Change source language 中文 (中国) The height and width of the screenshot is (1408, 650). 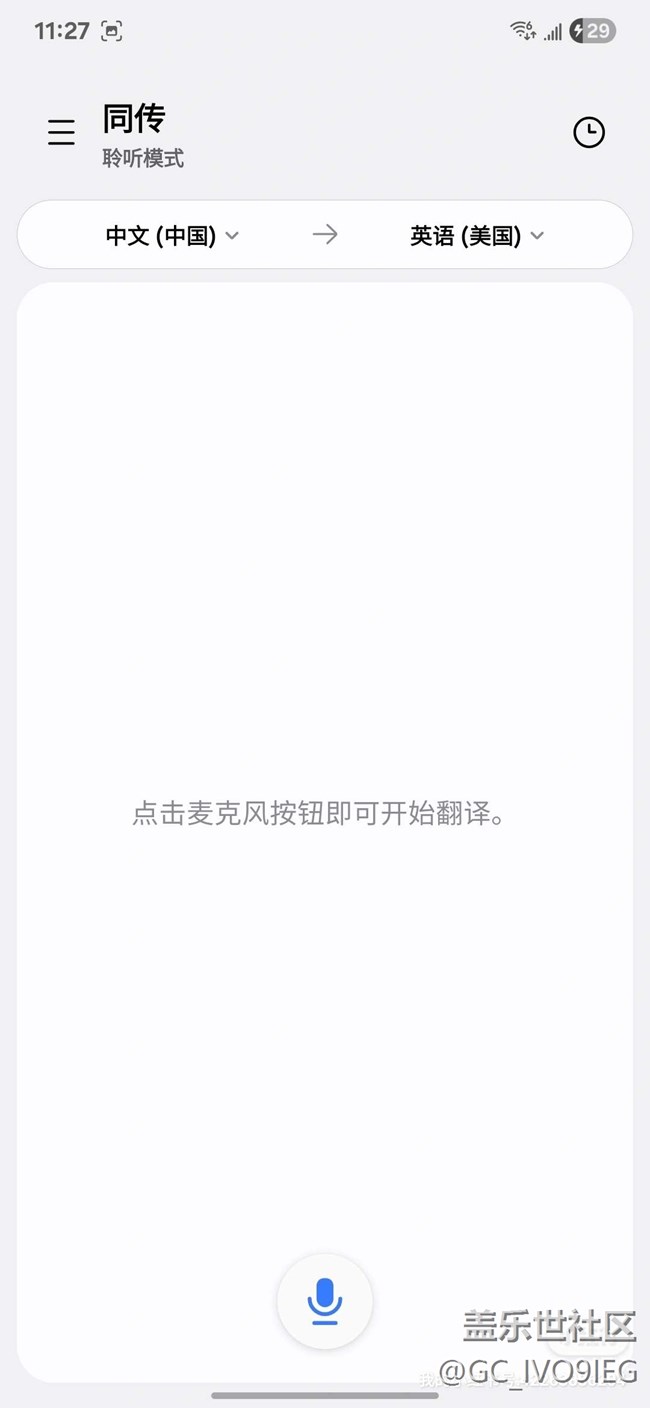point(172,235)
